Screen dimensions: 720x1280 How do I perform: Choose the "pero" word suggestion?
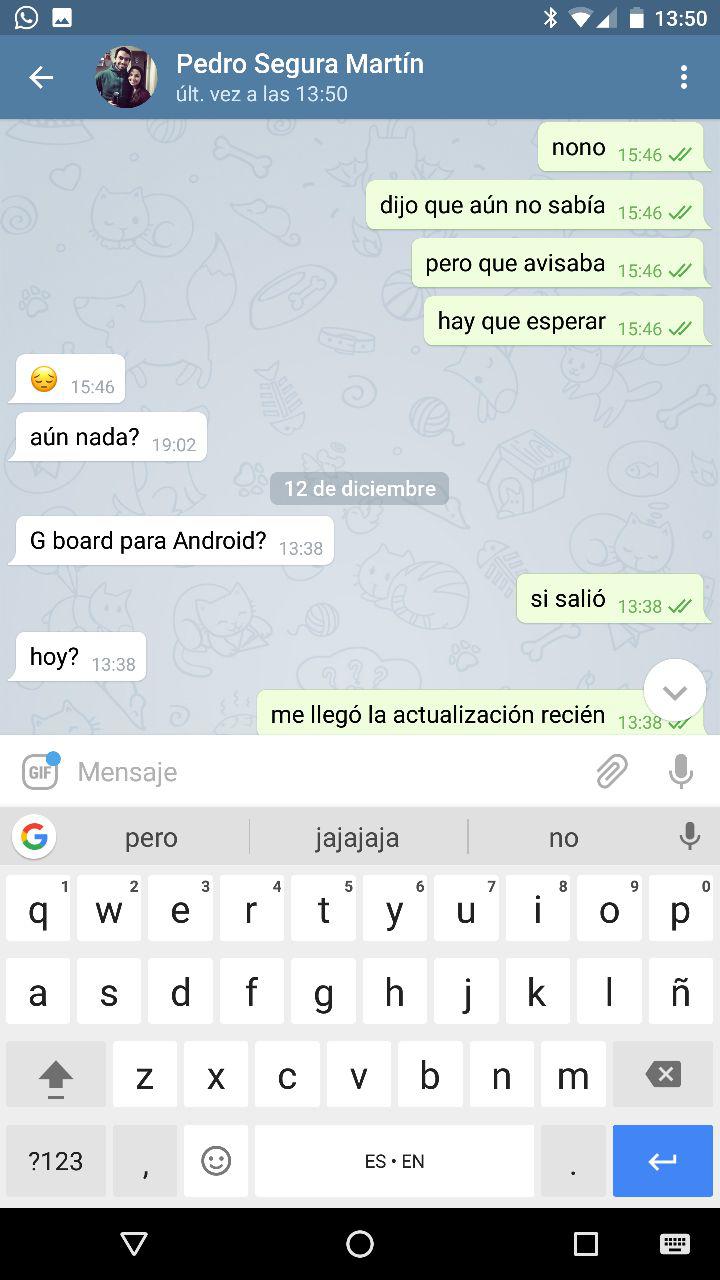152,838
